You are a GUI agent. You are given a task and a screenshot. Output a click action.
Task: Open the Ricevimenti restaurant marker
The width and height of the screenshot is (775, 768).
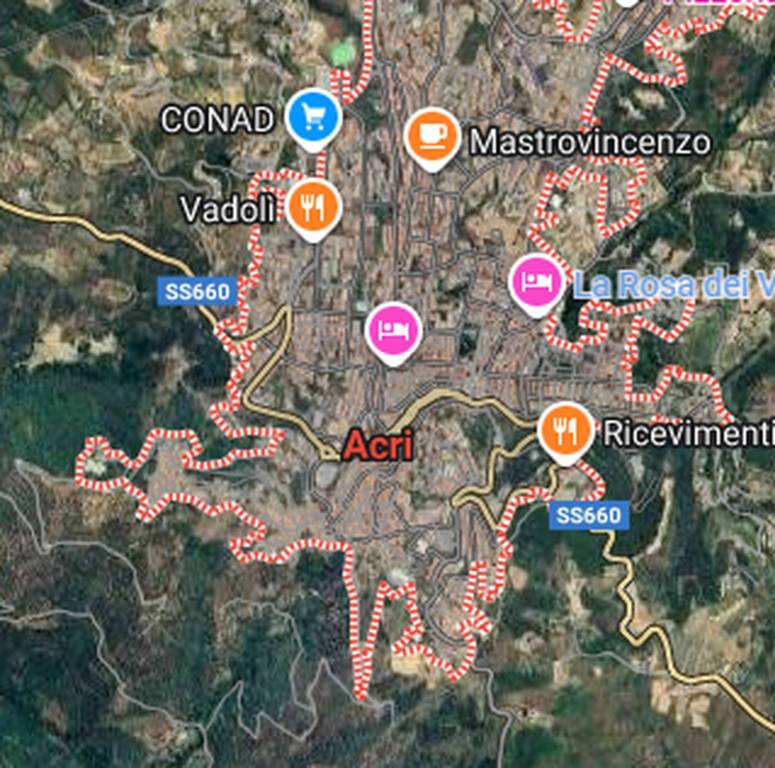click(x=565, y=430)
